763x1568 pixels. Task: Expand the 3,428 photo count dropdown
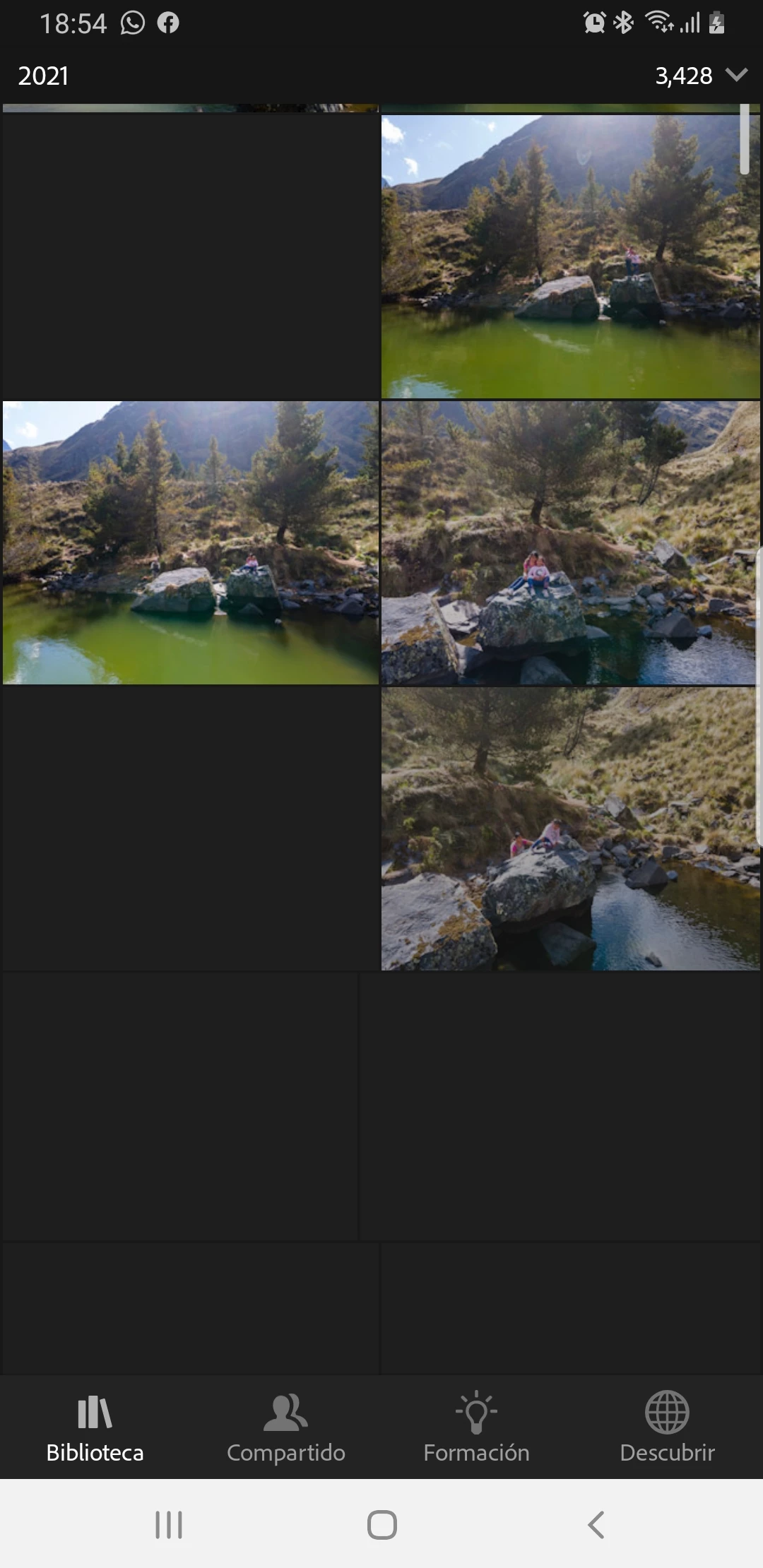pyautogui.click(x=736, y=76)
